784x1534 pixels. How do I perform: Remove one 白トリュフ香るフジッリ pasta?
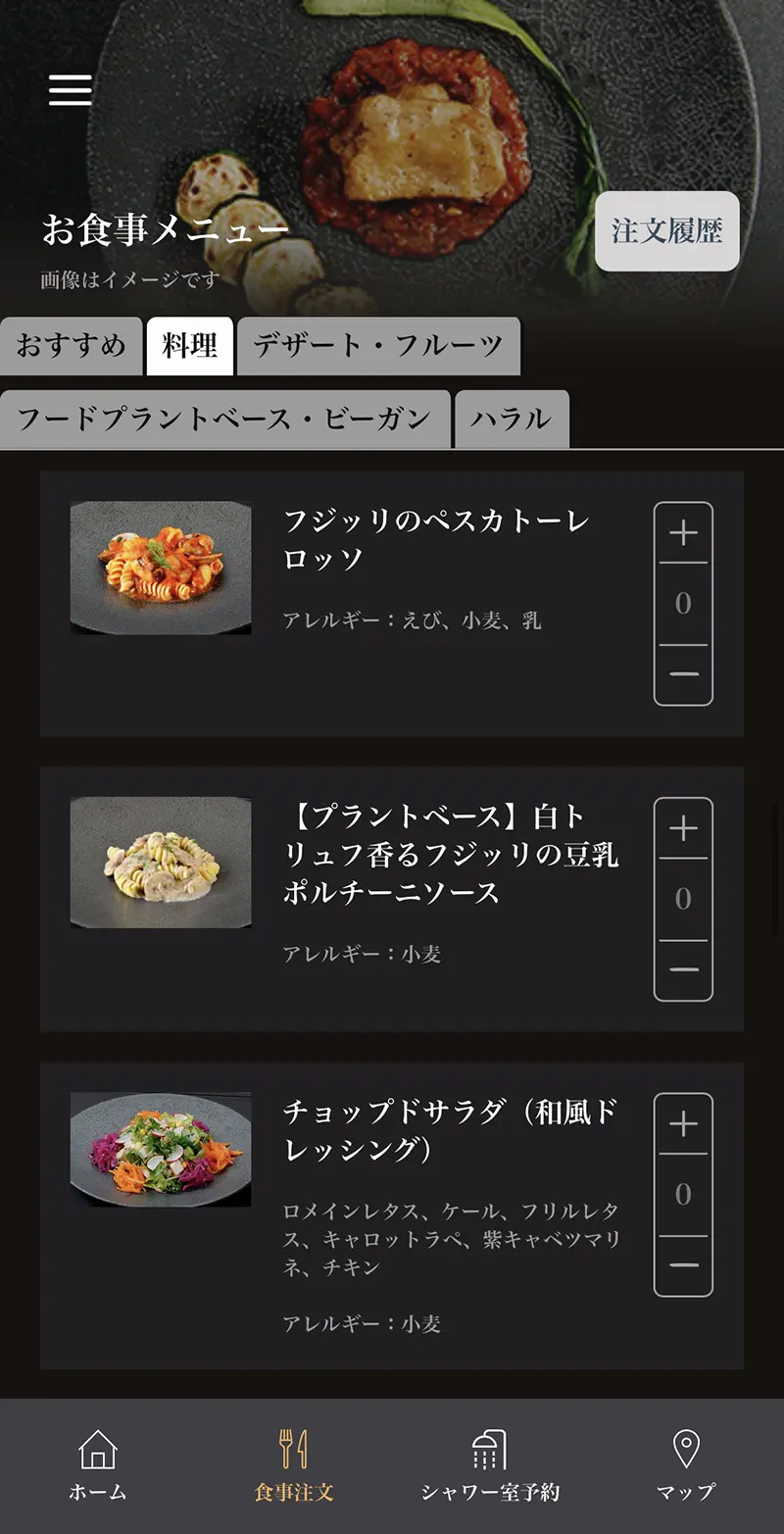tap(683, 969)
